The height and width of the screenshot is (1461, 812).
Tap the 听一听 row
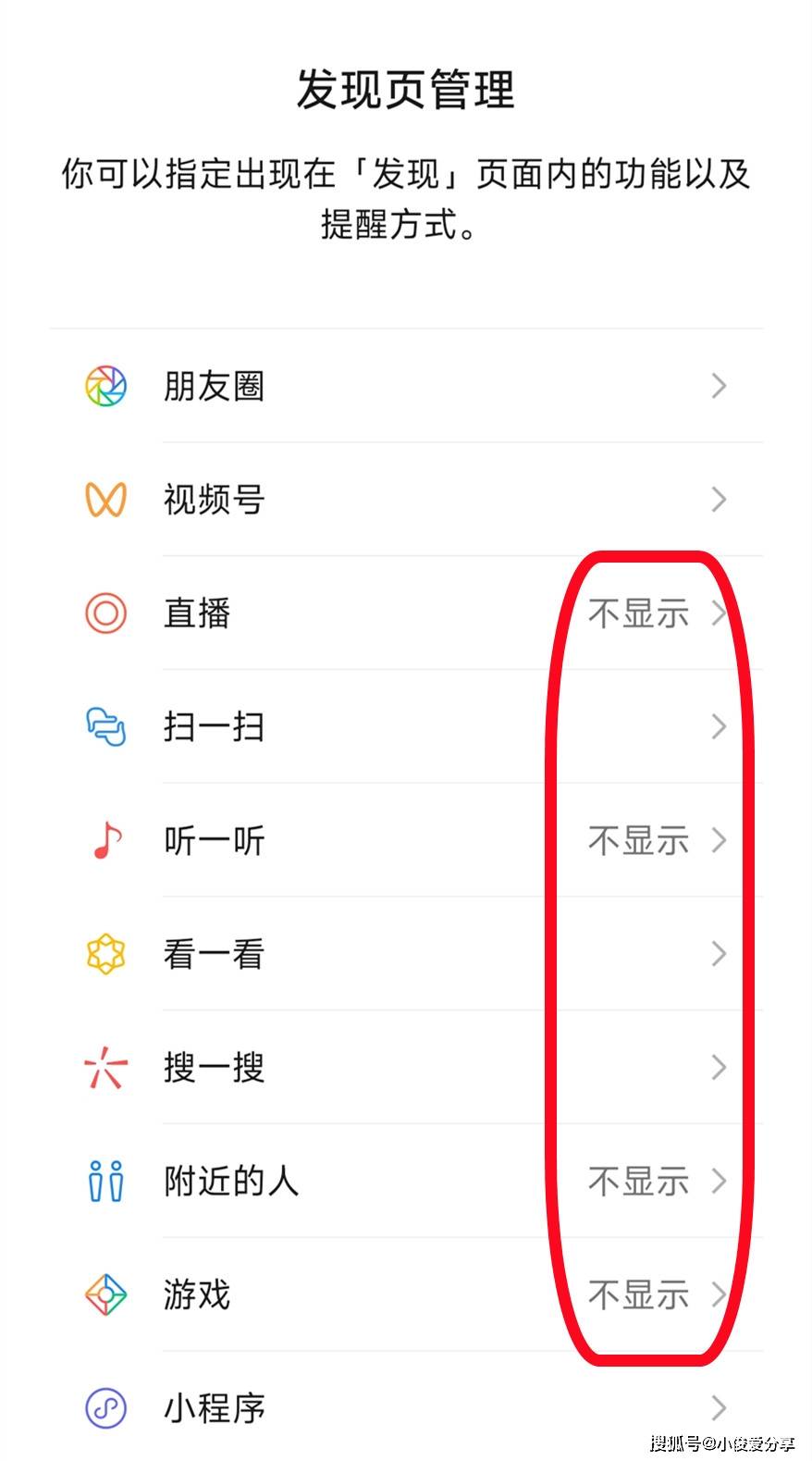click(x=405, y=840)
